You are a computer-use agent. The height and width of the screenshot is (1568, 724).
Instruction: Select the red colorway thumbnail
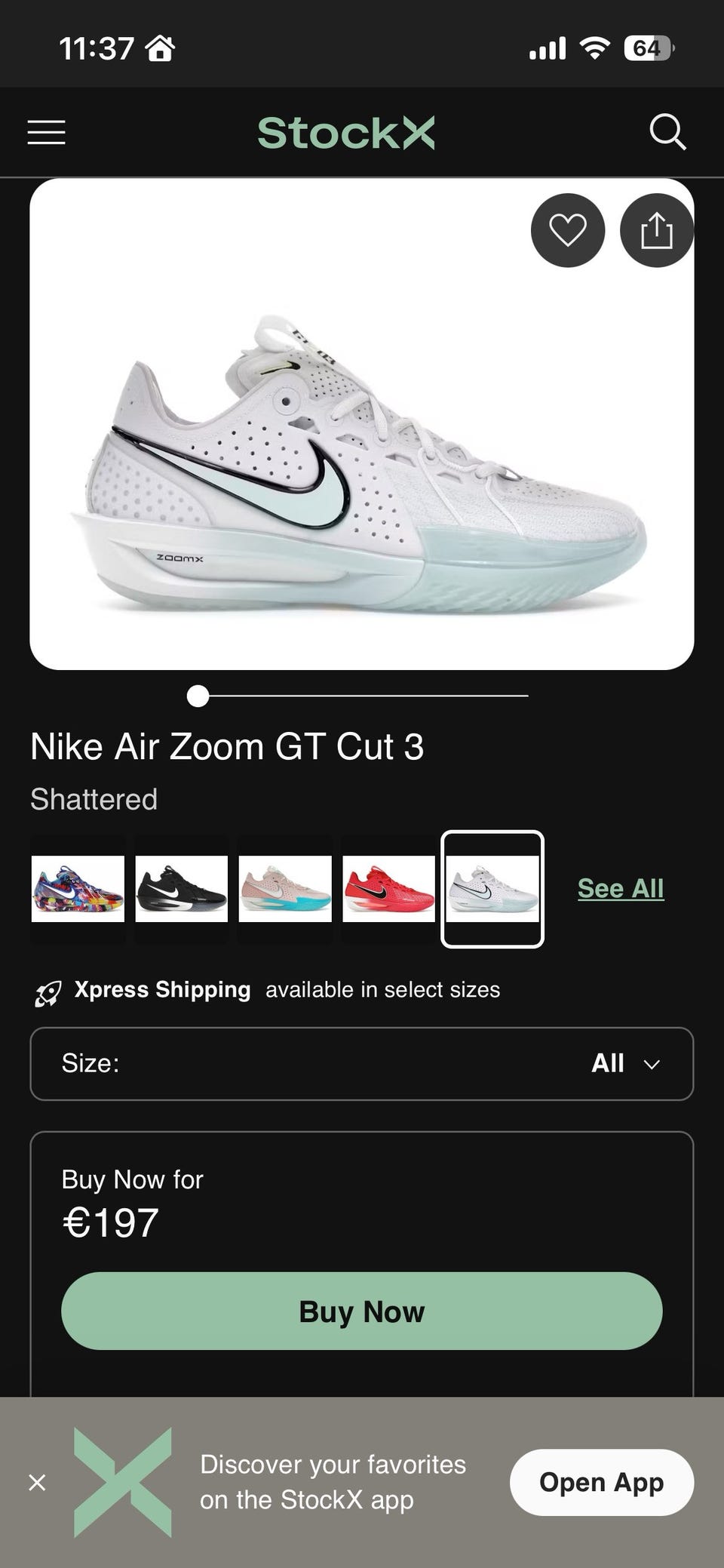click(389, 889)
